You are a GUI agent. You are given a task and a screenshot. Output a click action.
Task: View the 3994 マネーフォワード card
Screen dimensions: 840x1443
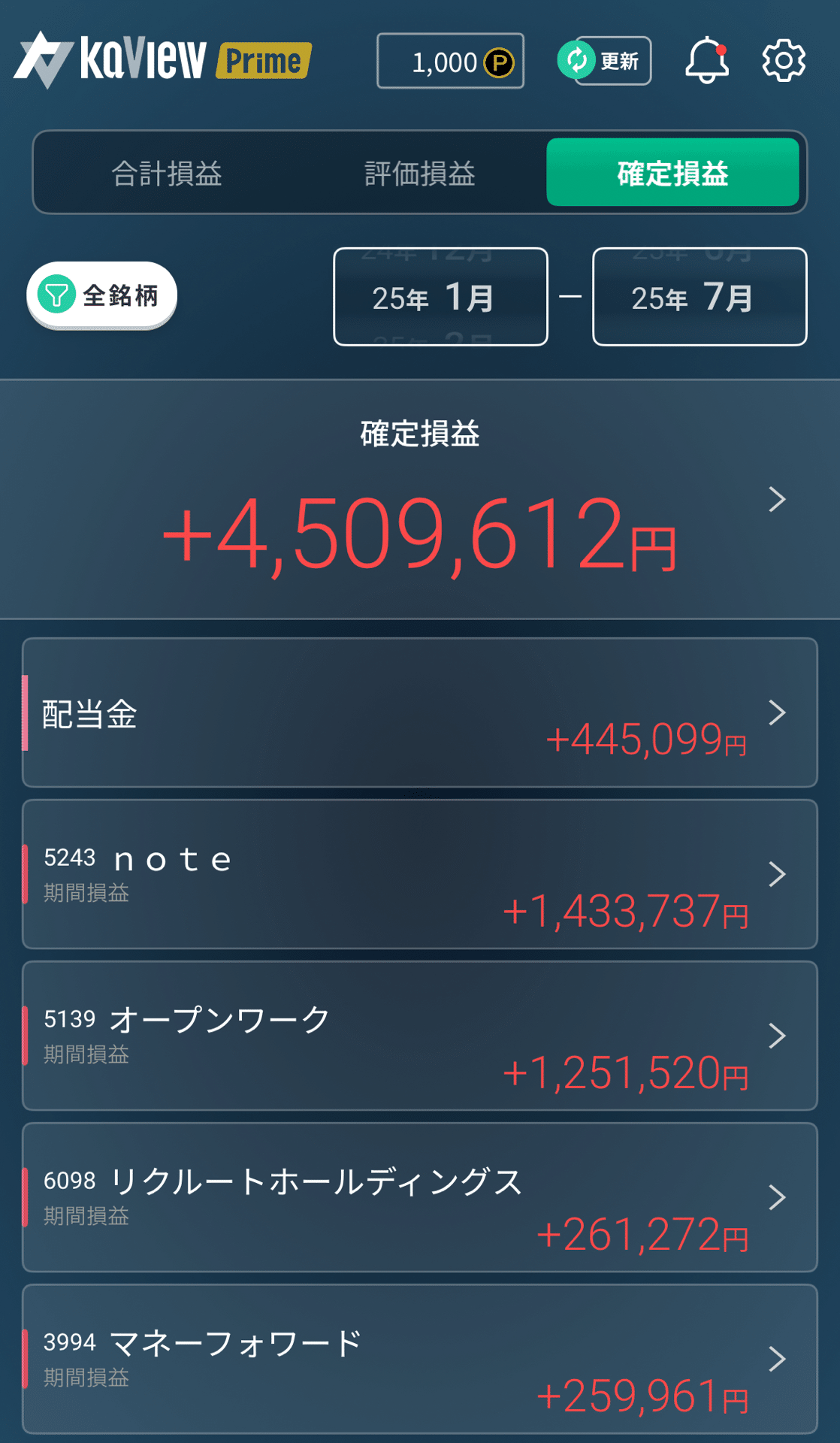pyautogui.click(x=420, y=1359)
